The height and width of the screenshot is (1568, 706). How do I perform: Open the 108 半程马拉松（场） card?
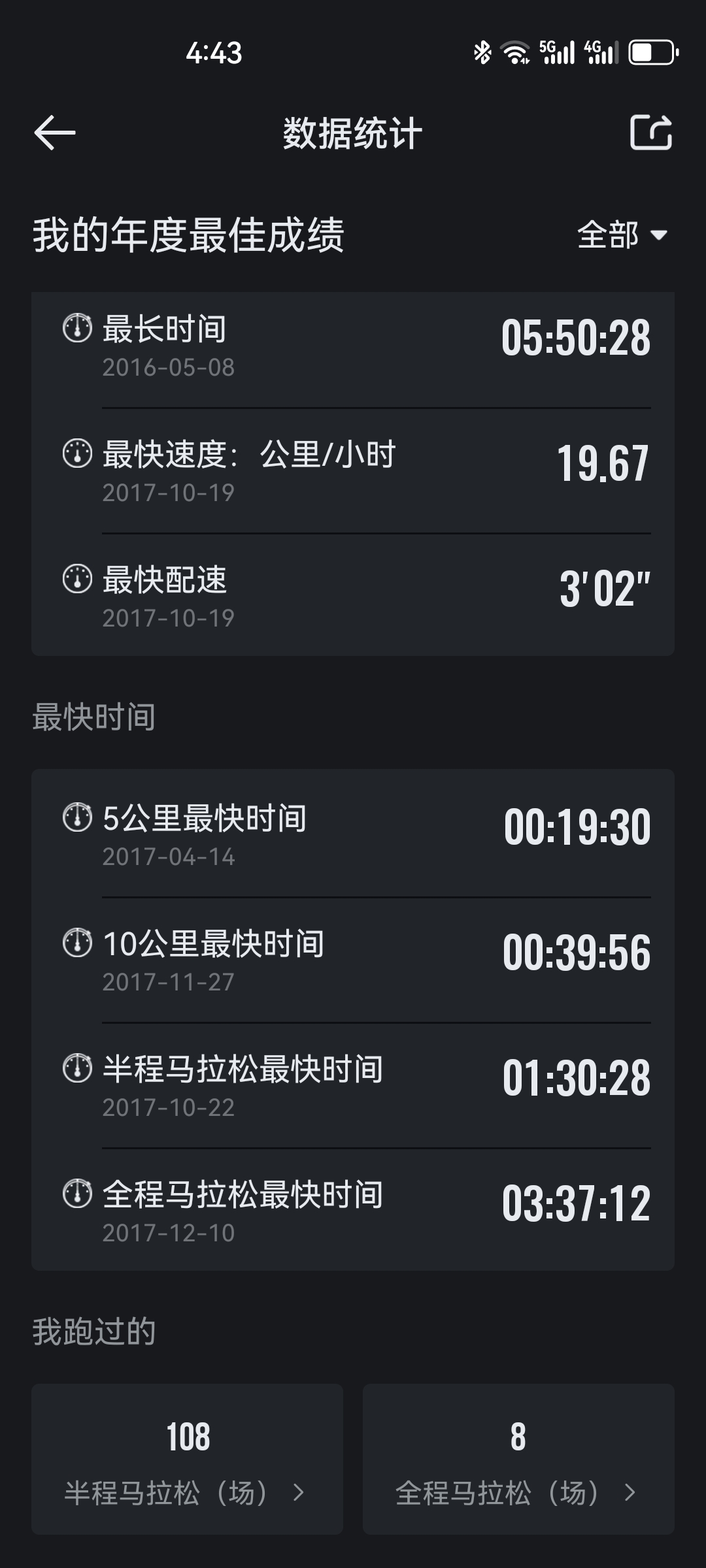[x=188, y=1458]
